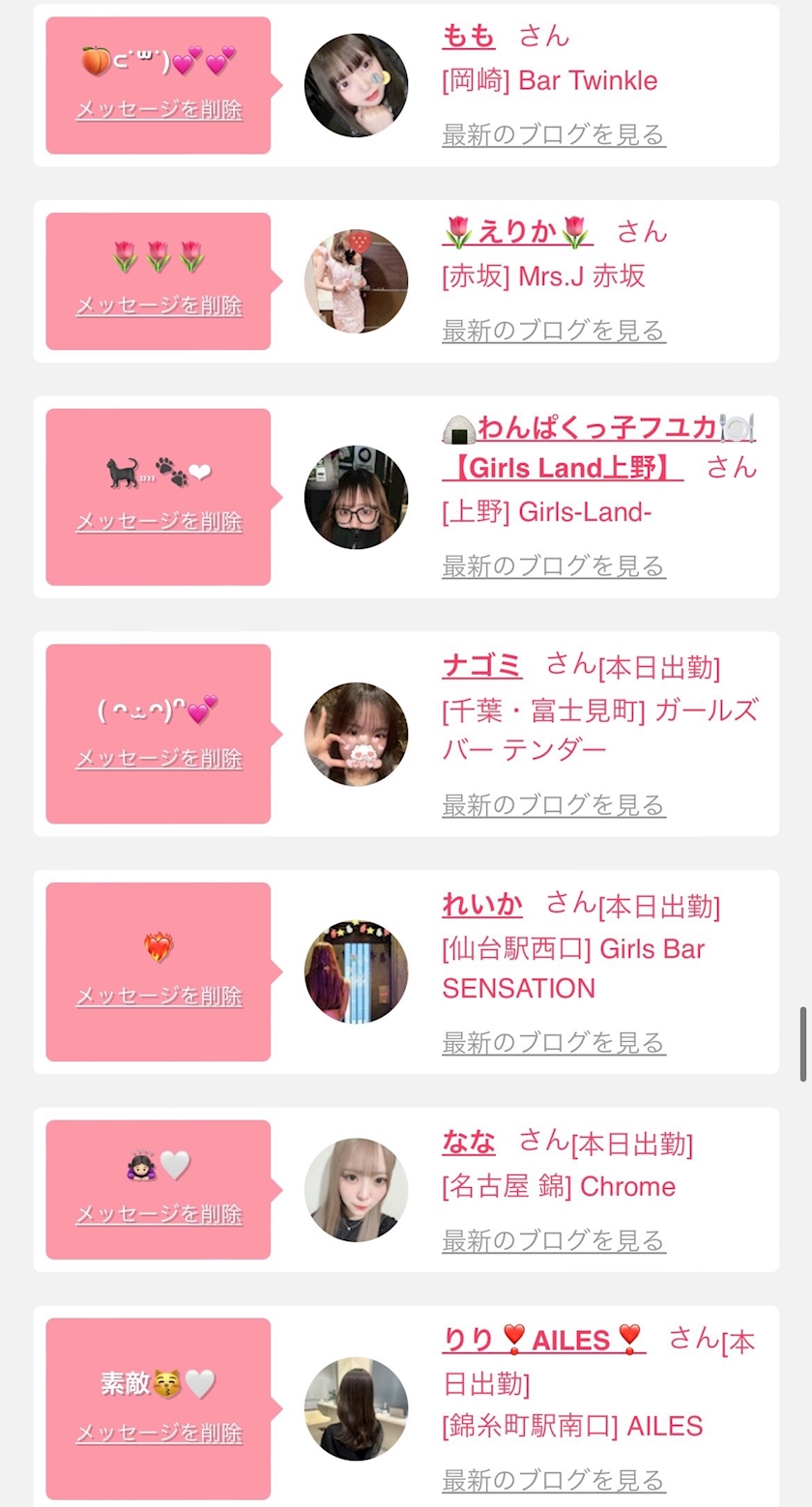Open れいか's profile name link
The width and height of the screenshot is (812, 1507).
point(482,905)
